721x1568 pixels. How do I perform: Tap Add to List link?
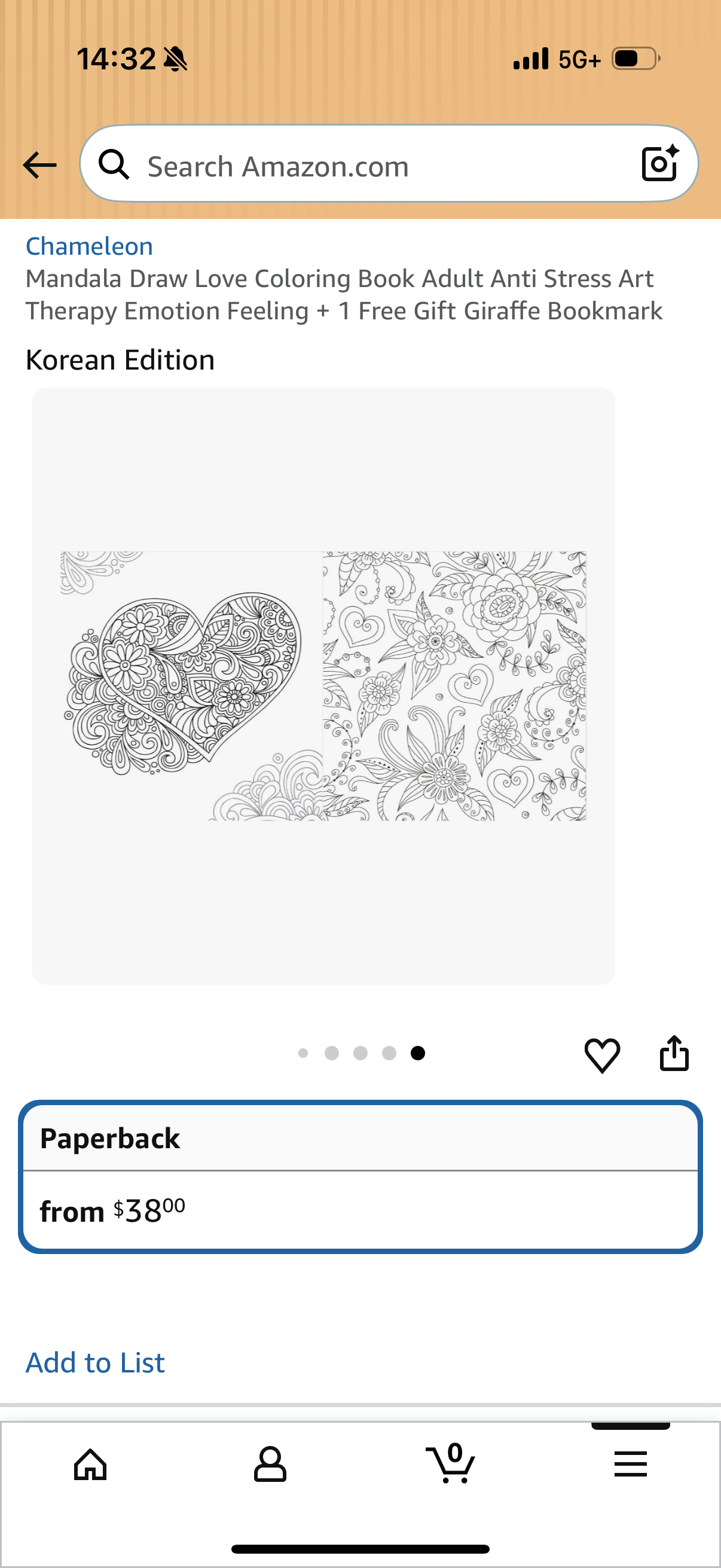(95, 1362)
